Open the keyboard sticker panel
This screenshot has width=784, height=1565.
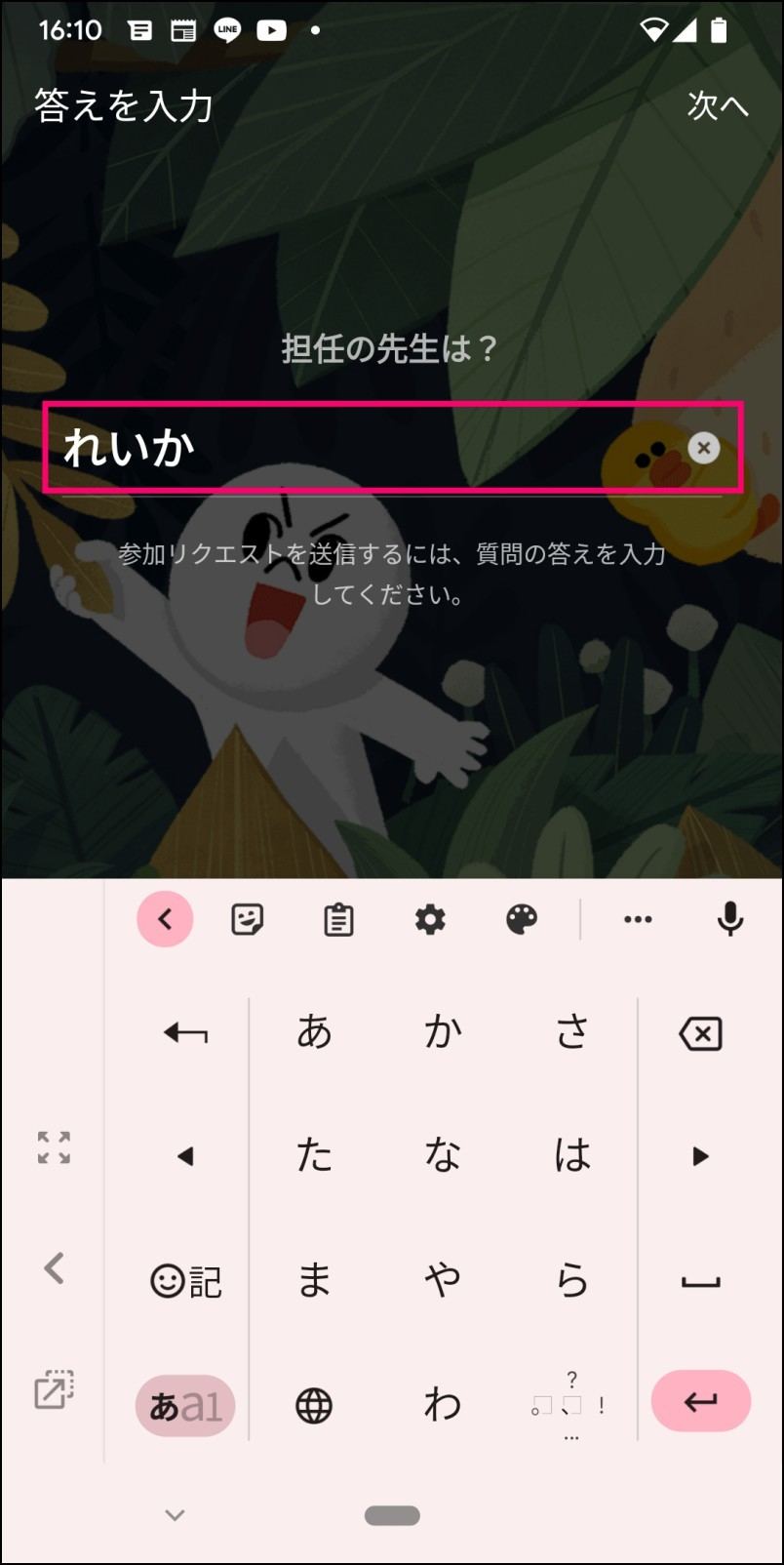pyautogui.click(x=248, y=919)
